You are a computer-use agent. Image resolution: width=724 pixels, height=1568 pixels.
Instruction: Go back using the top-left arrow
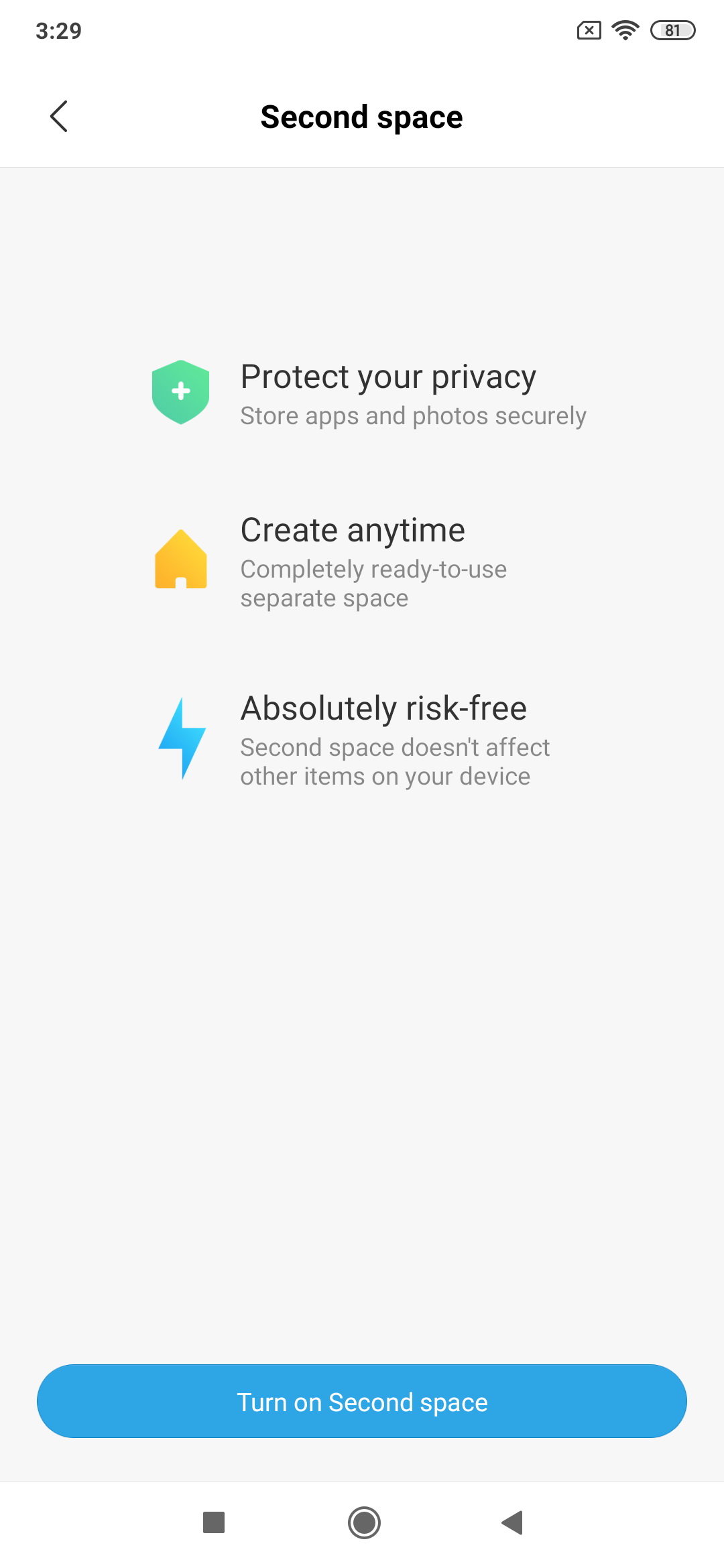[x=59, y=117]
